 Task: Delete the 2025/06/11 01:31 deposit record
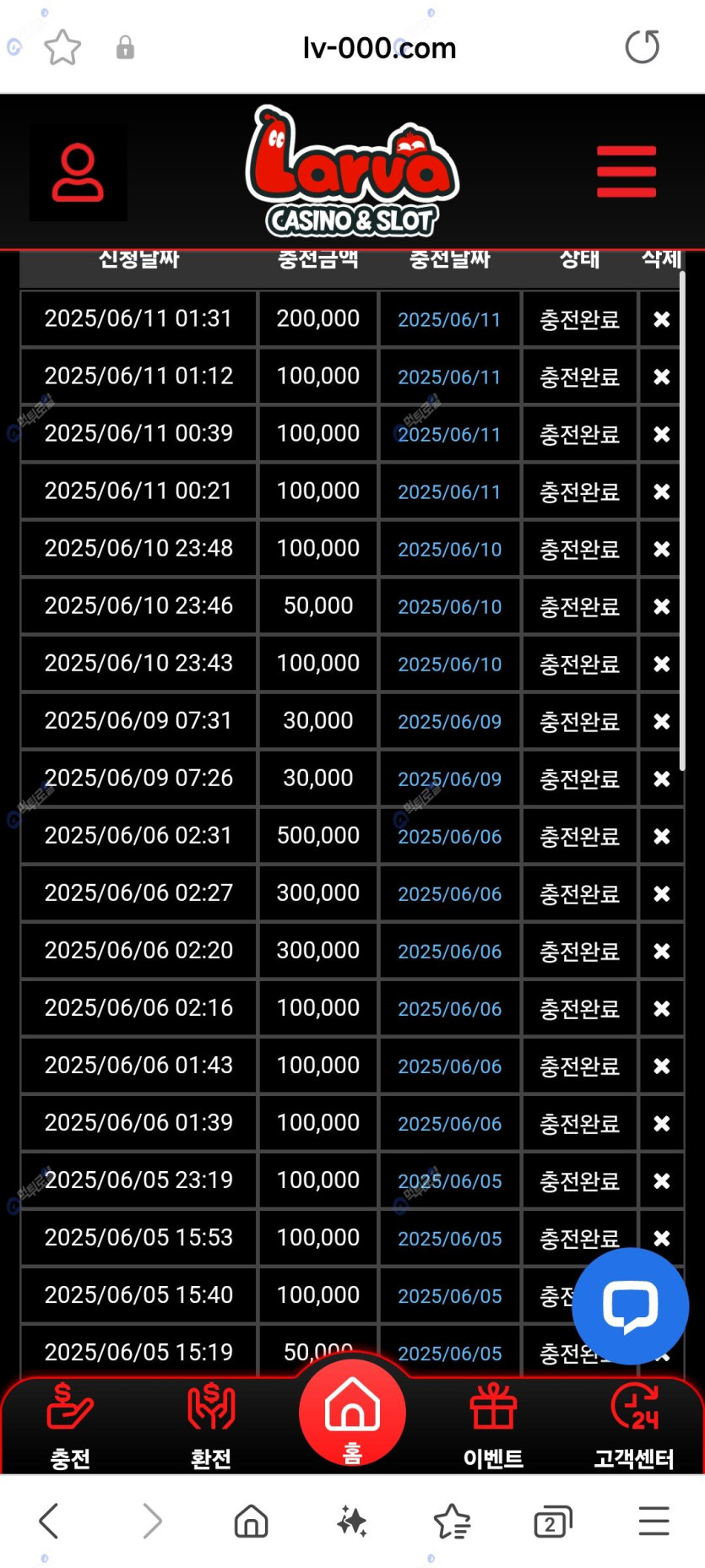(661, 319)
